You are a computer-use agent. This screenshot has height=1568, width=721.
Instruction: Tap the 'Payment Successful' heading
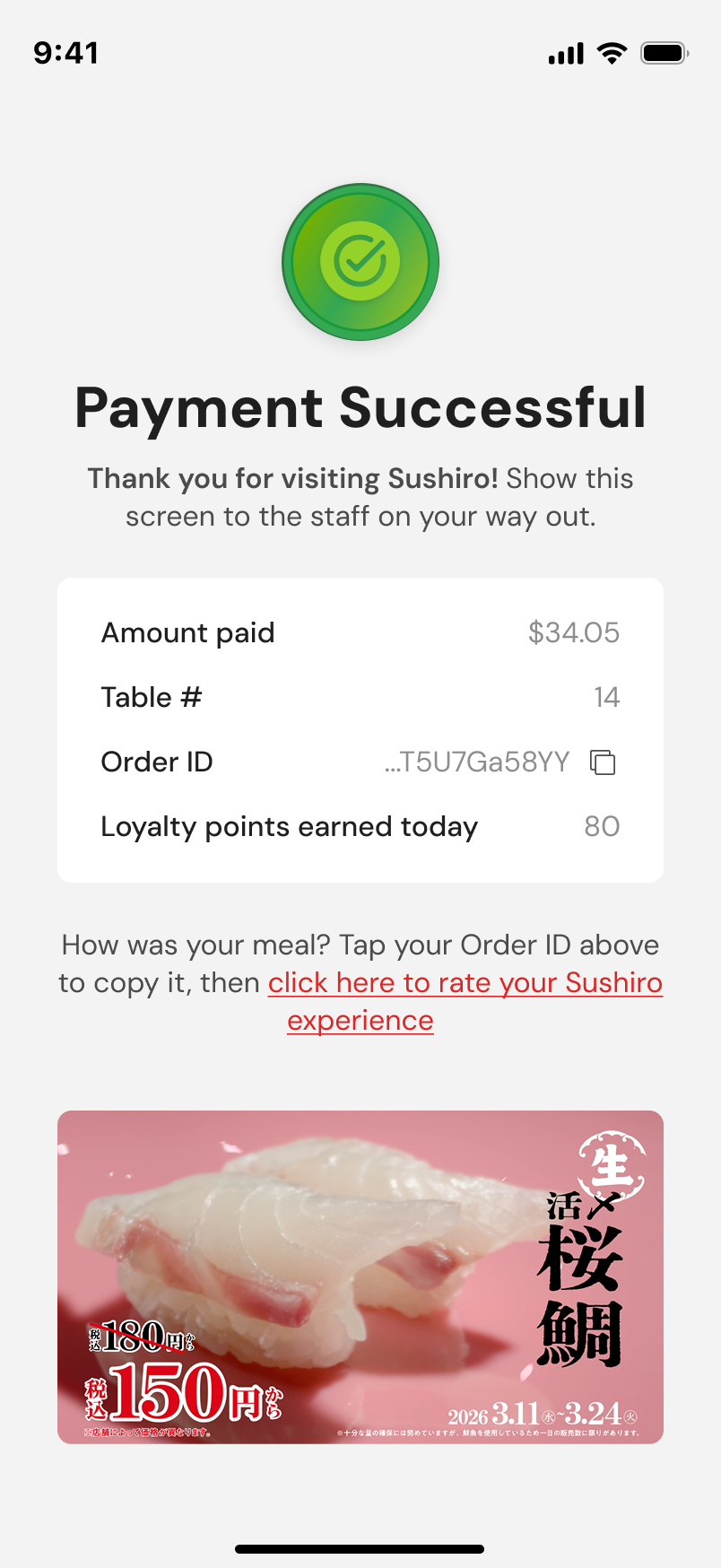(x=360, y=408)
